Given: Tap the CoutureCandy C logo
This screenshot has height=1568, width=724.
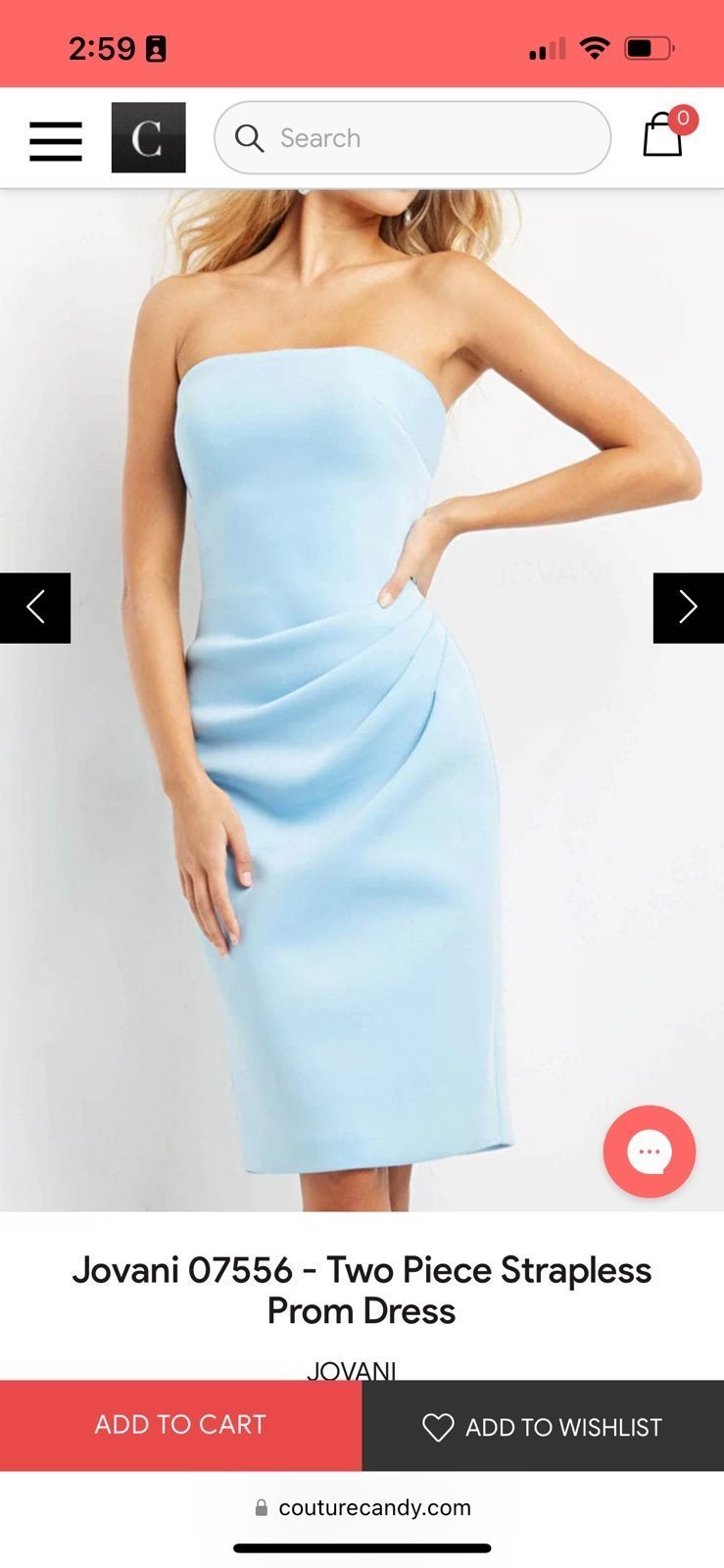Looking at the screenshot, I should click(x=148, y=137).
